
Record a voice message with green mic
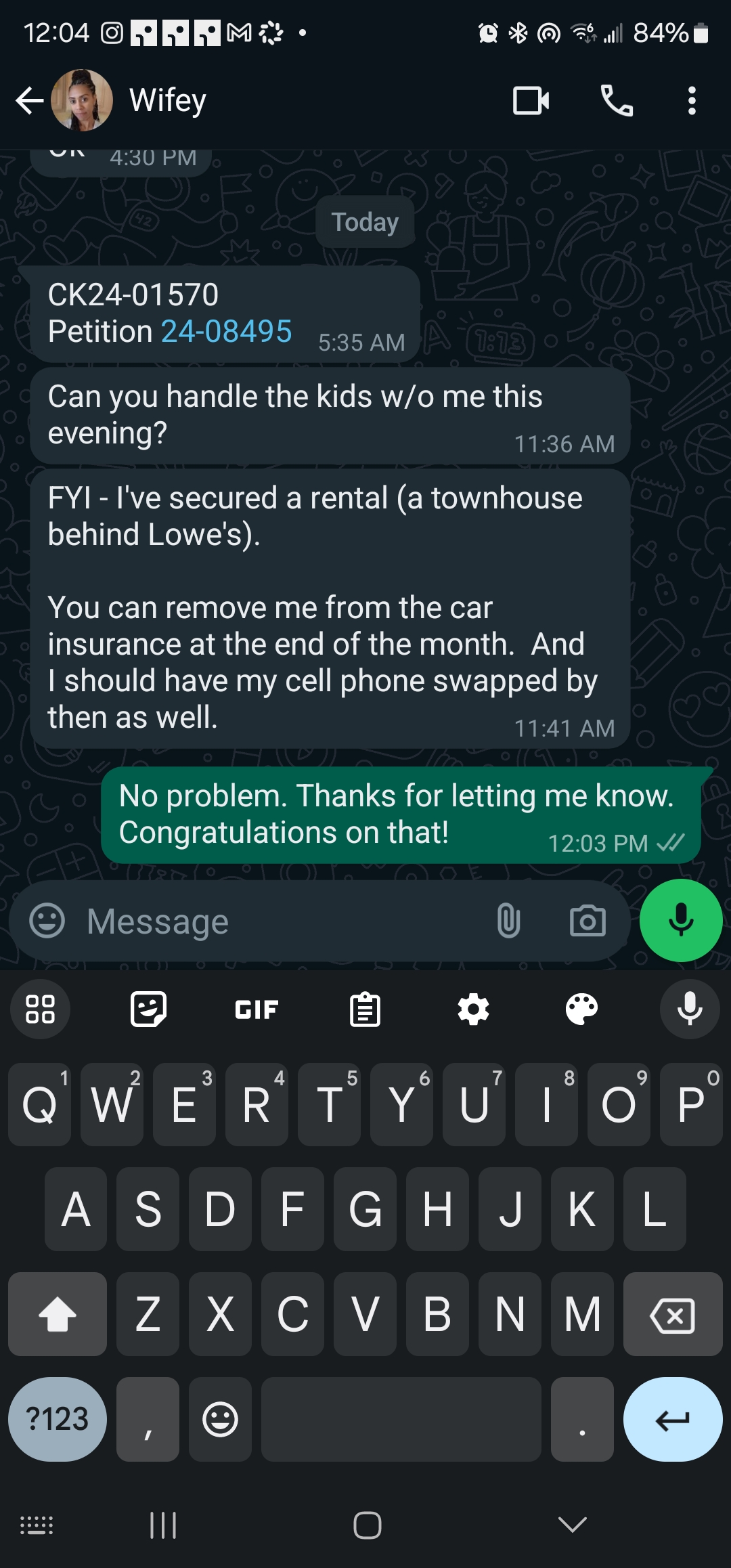click(681, 921)
